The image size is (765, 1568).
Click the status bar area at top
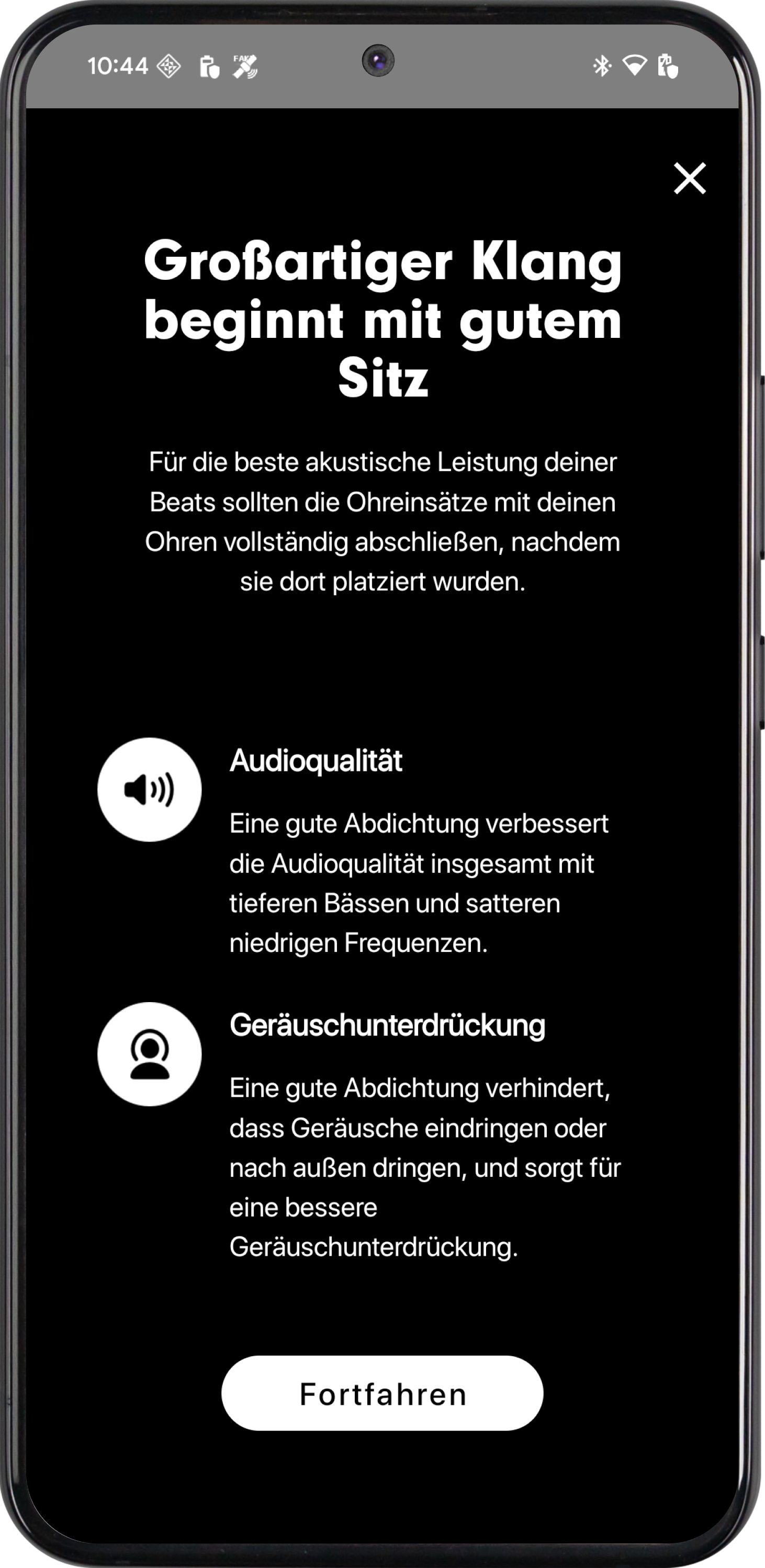click(x=383, y=67)
